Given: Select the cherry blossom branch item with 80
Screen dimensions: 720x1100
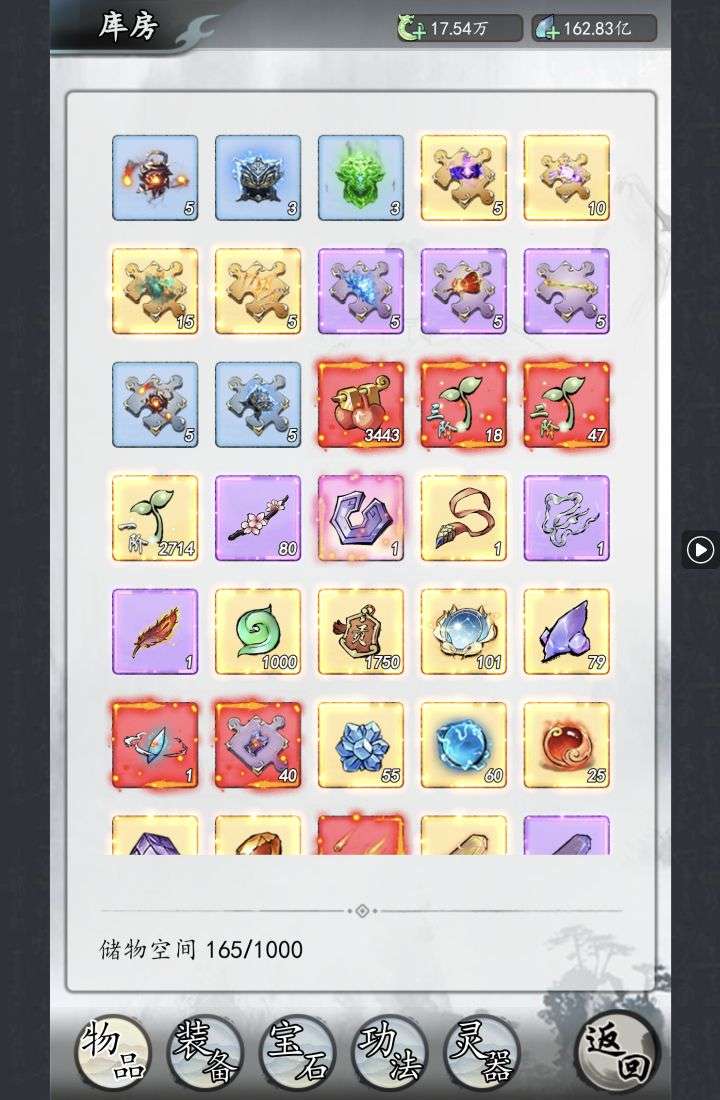Looking at the screenshot, I should (258, 518).
